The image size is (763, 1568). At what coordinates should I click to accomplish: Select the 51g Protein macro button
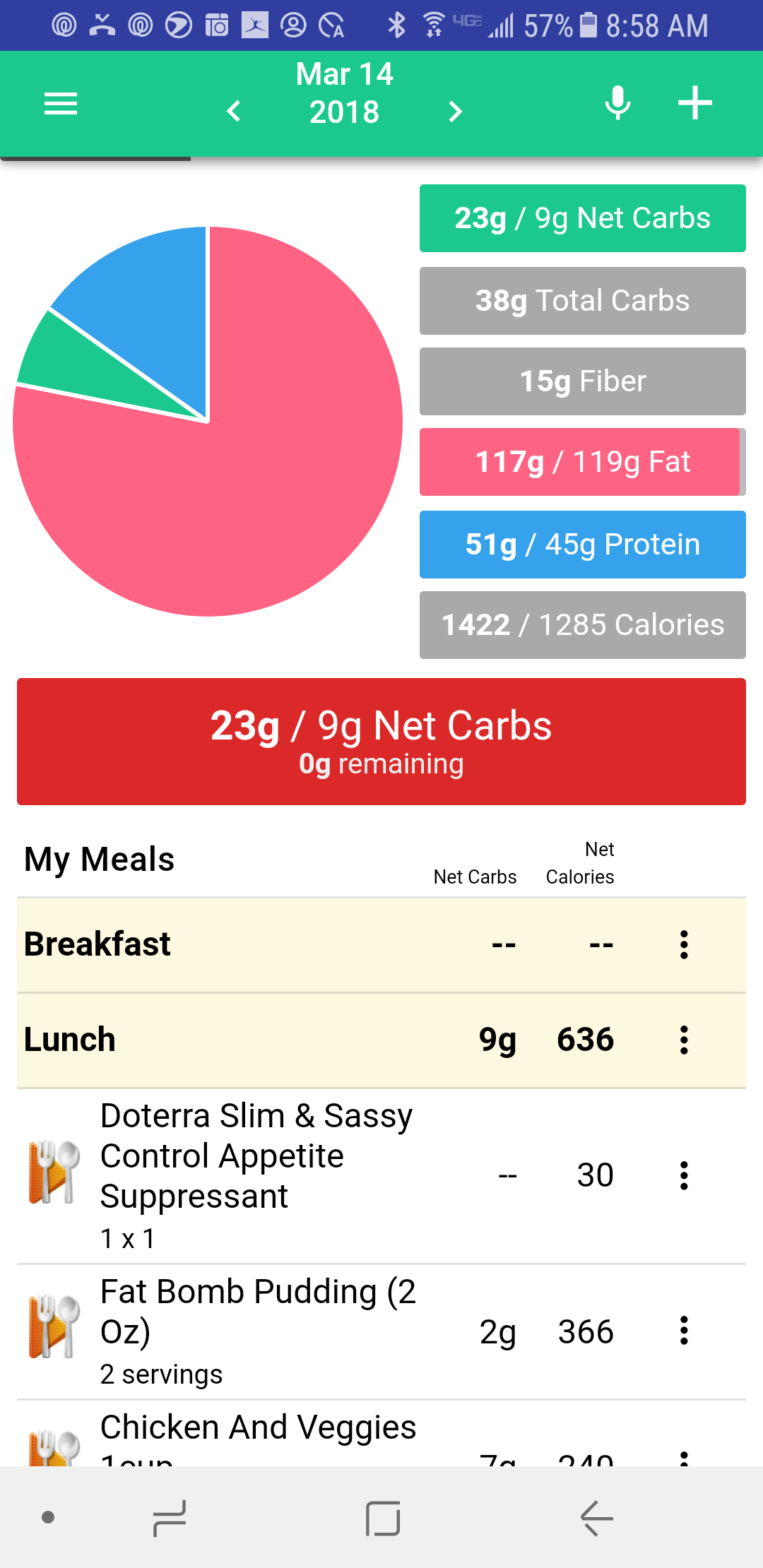pos(583,545)
